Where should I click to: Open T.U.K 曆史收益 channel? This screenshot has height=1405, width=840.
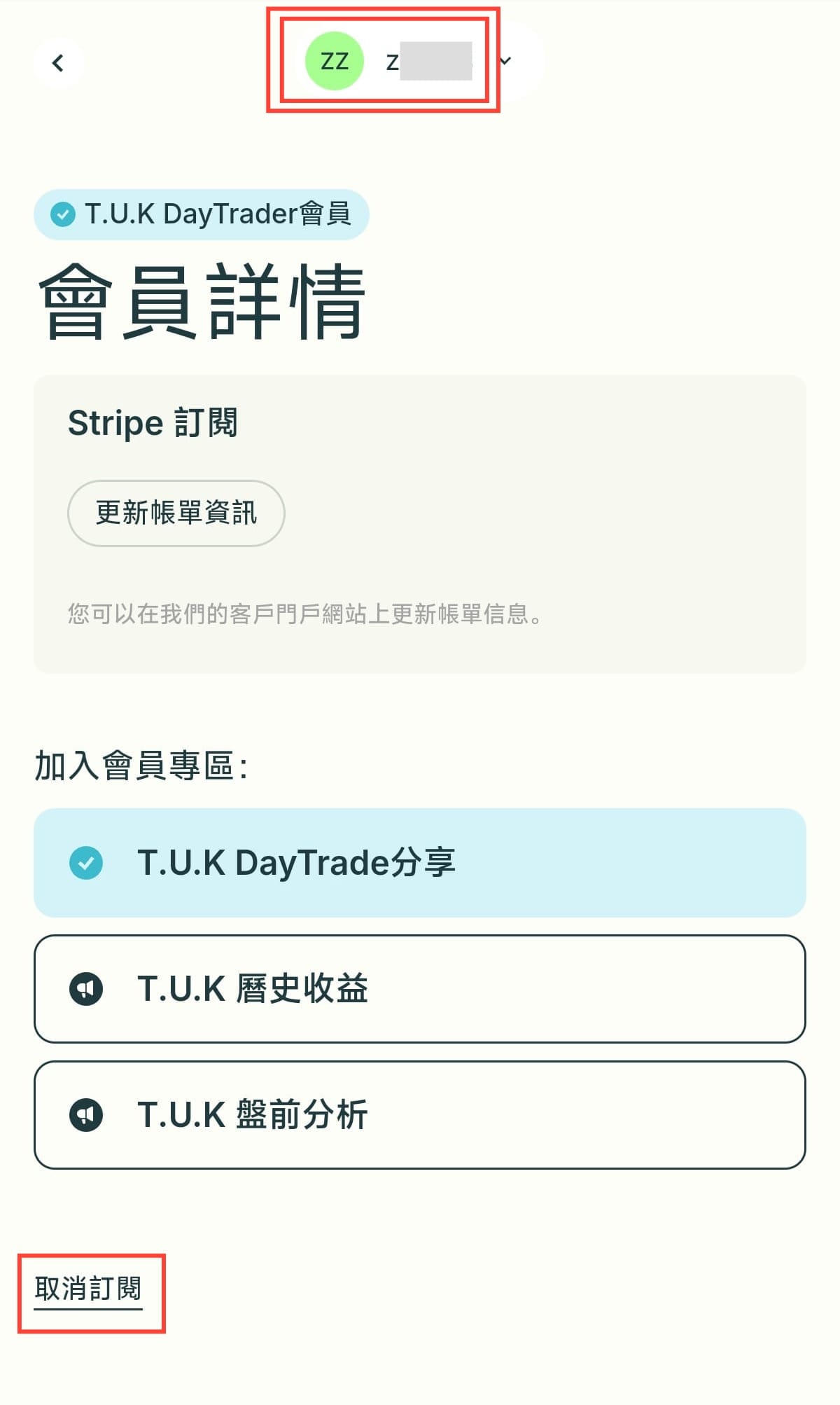coord(419,988)
